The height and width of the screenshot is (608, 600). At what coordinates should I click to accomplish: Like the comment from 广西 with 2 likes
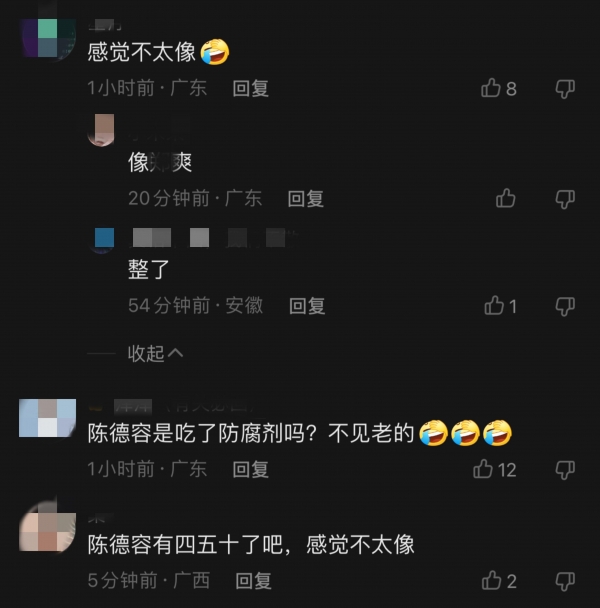pos(491,580)
